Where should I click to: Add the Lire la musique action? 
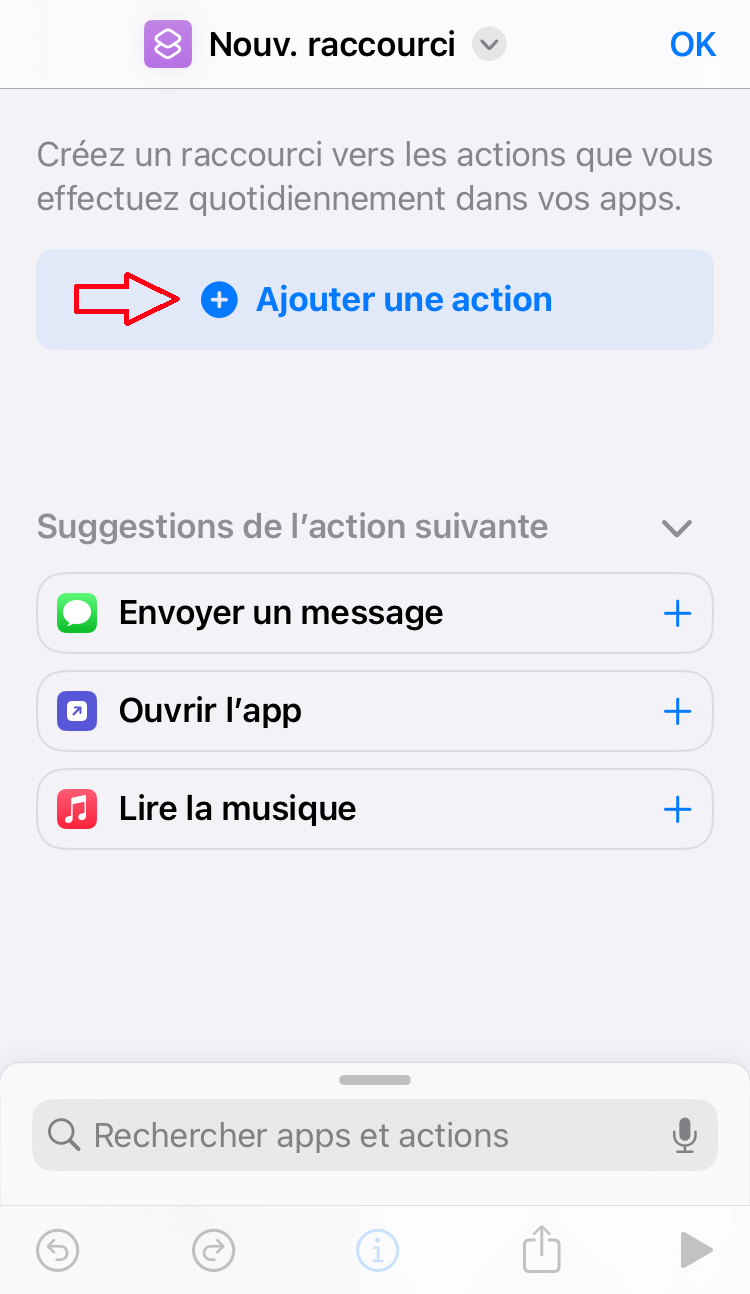tap(677, 809)
